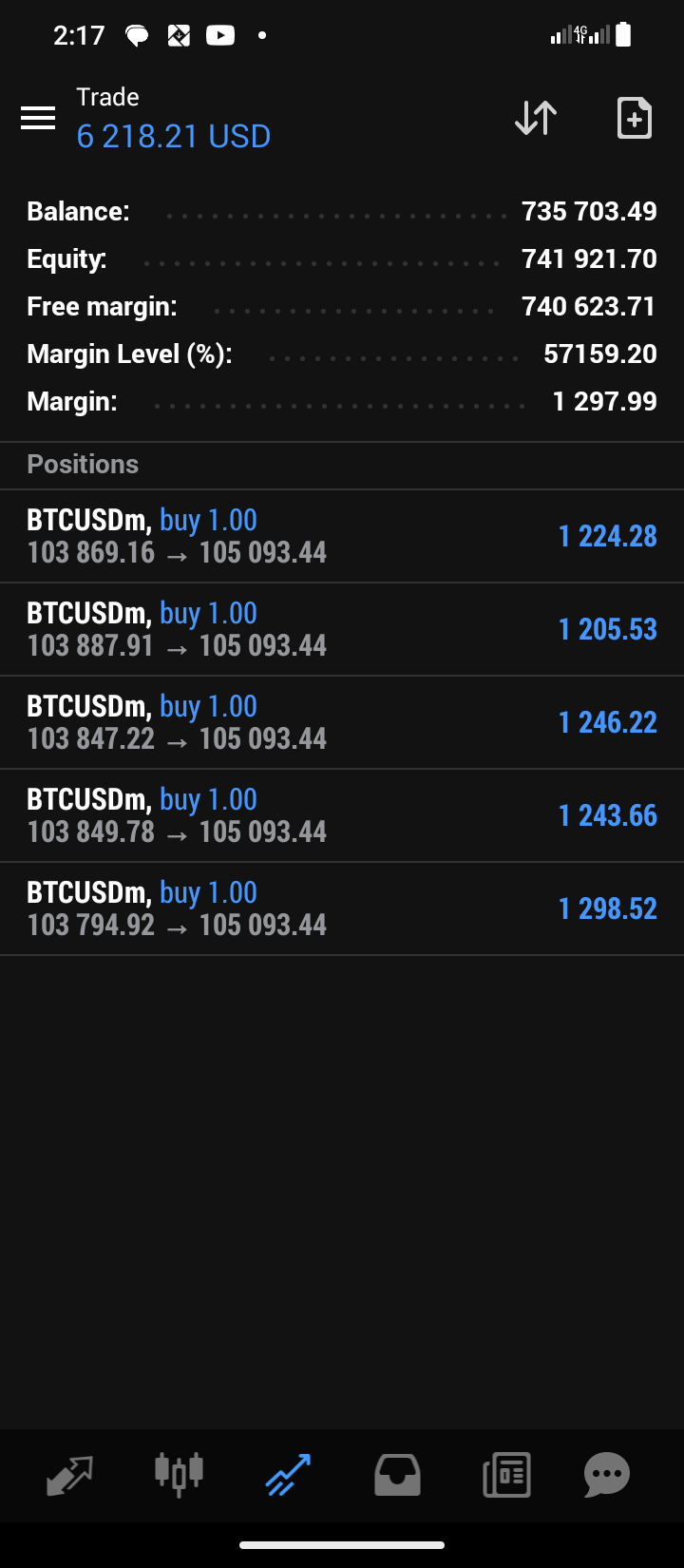Switch to the candlestick Chart tab
The height and width of the screenshot is (1568, 684).
pos(179,1475)
